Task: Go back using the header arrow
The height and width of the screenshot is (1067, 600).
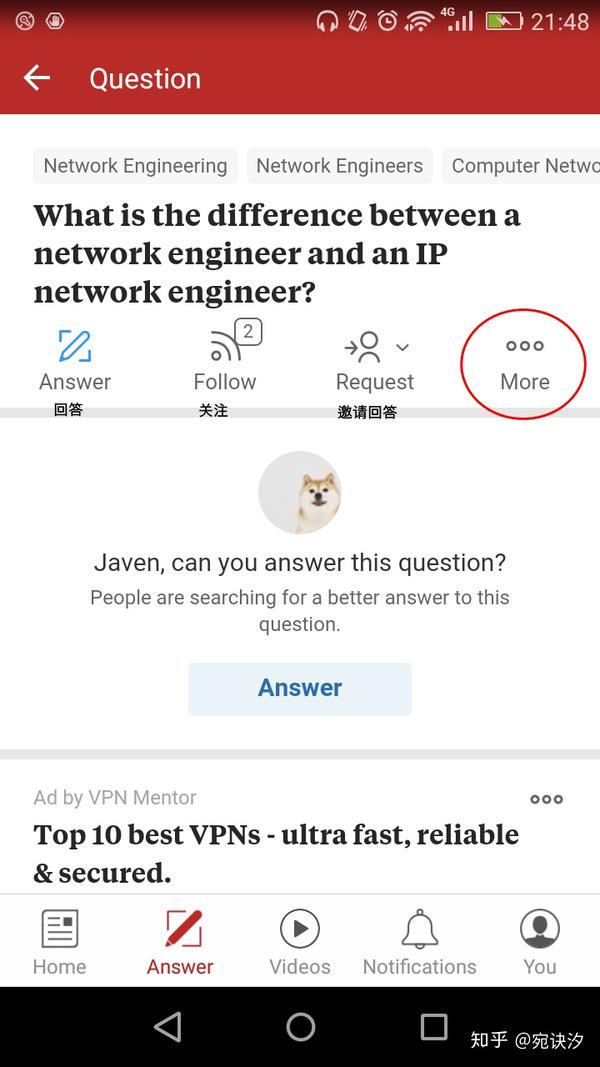Action: pyautogui.click(x=37, y=78)
